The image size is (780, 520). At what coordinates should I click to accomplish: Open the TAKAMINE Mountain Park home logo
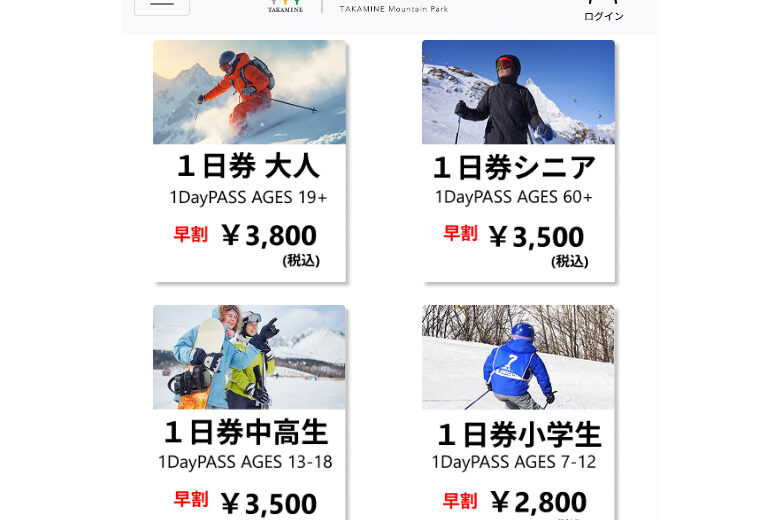[360, 7]
